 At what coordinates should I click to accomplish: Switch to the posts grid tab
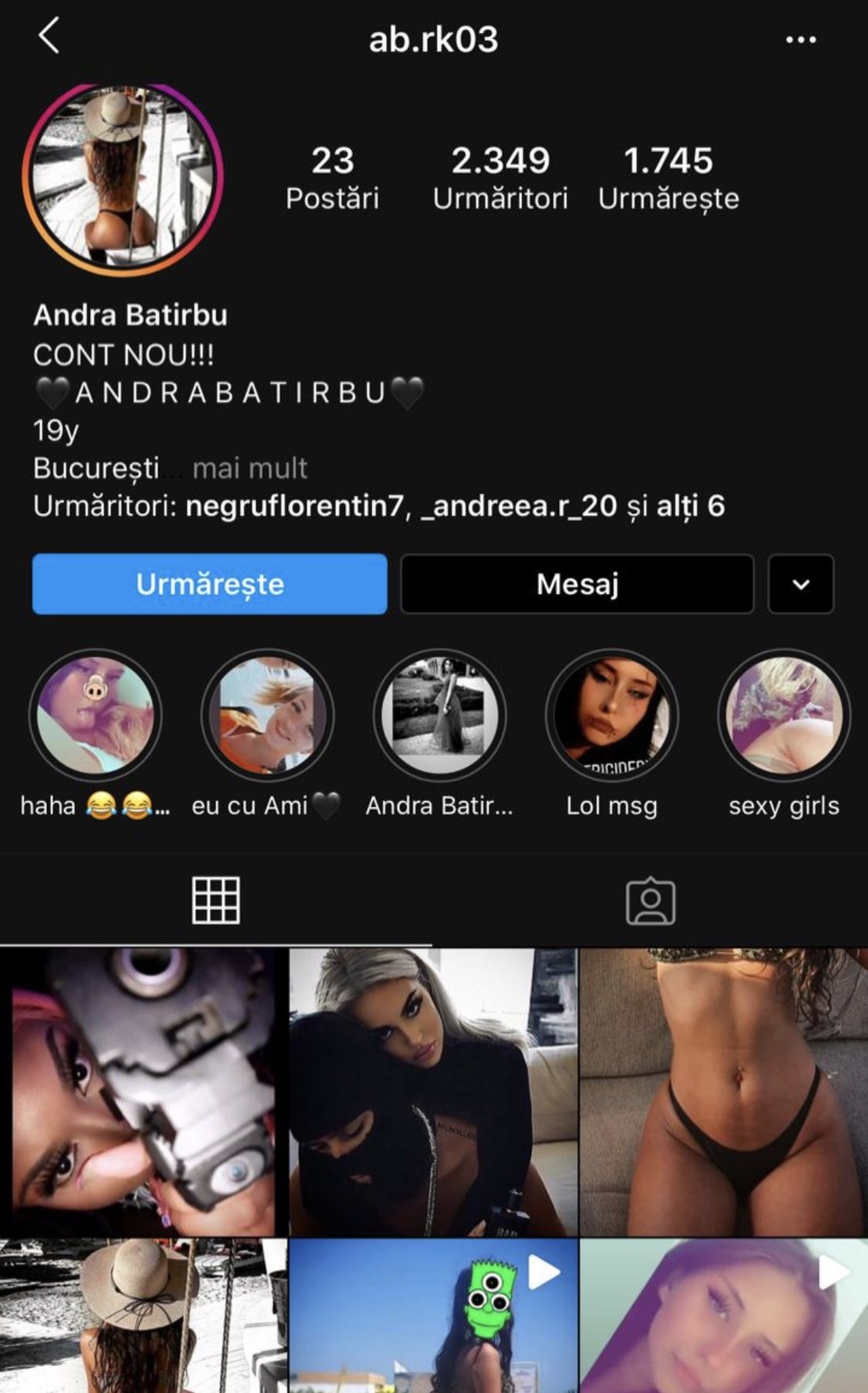click(215, 901)
